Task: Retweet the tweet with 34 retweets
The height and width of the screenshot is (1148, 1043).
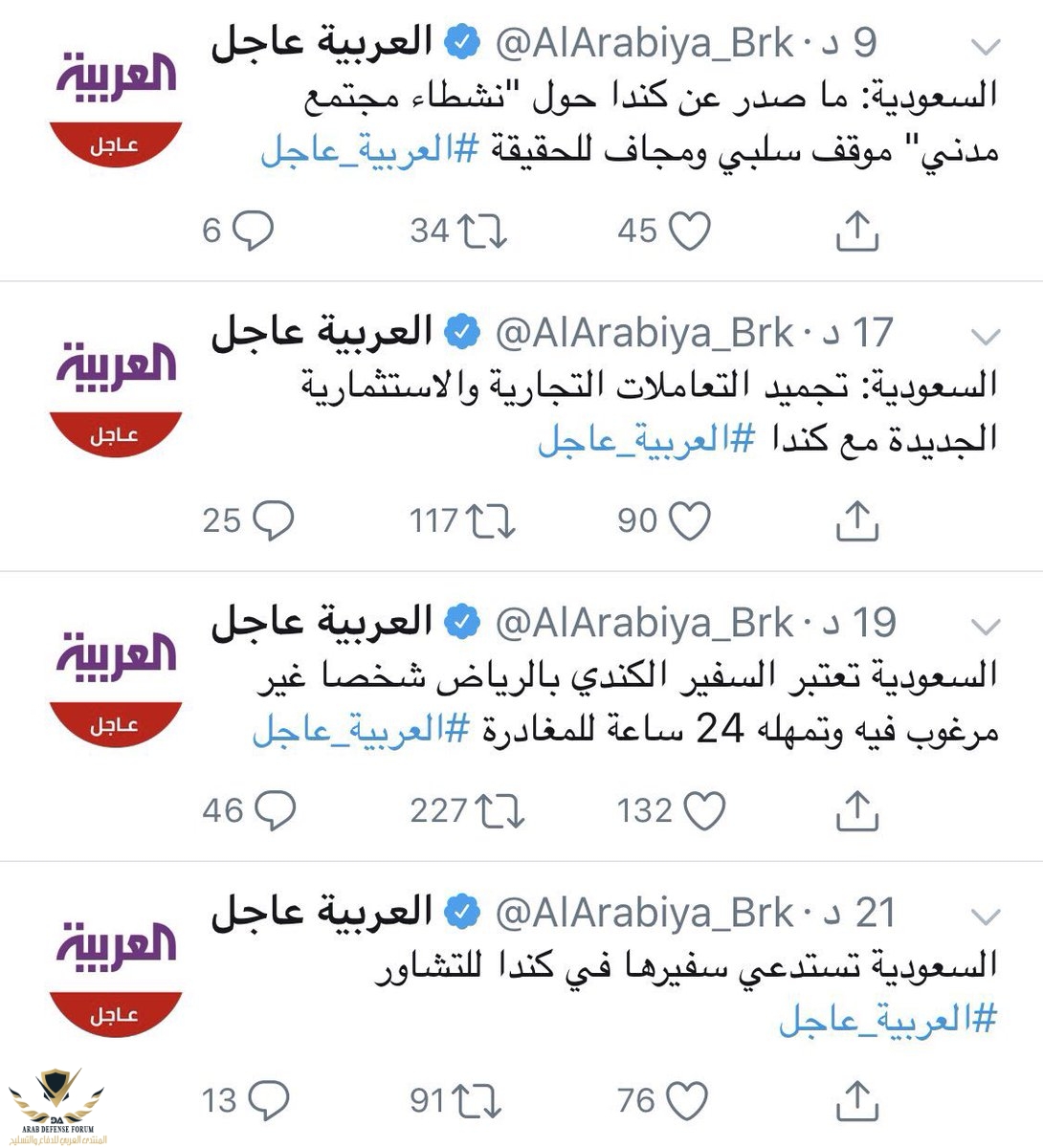Action: pos(482,231)
